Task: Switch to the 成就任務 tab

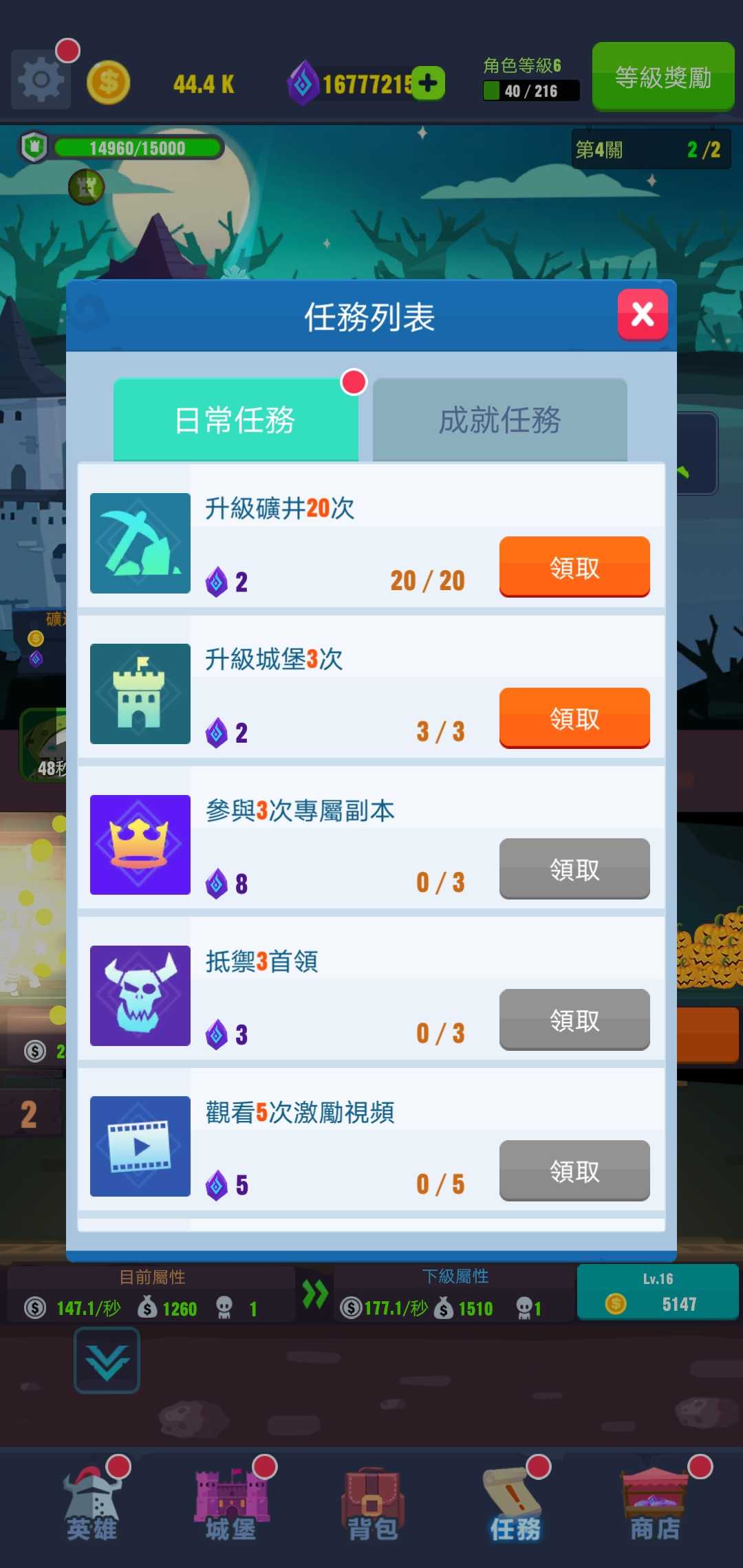Action: pos(500,420)
